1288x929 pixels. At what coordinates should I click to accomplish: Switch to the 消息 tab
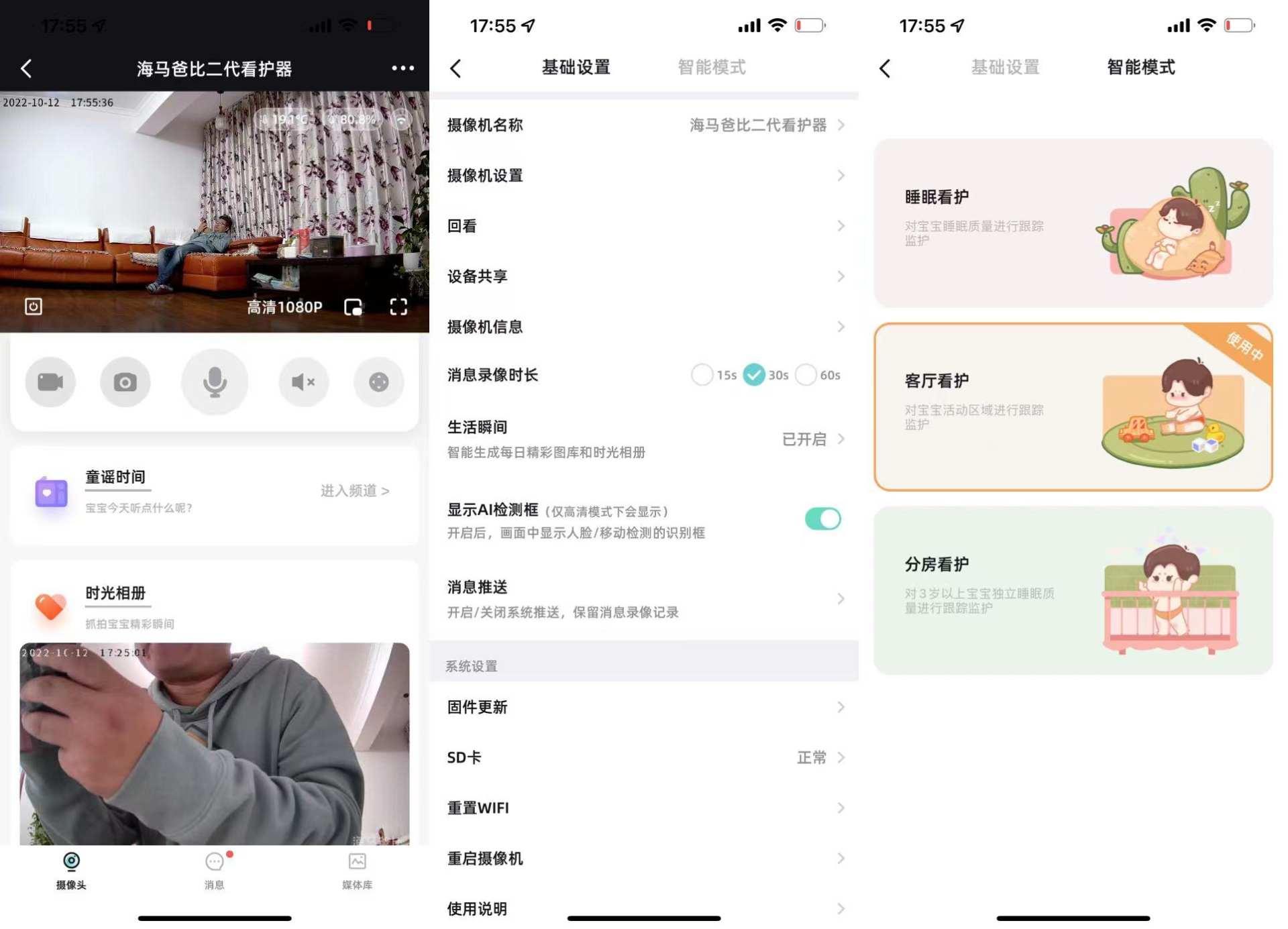pyautogui.click(x=215, y=871)
